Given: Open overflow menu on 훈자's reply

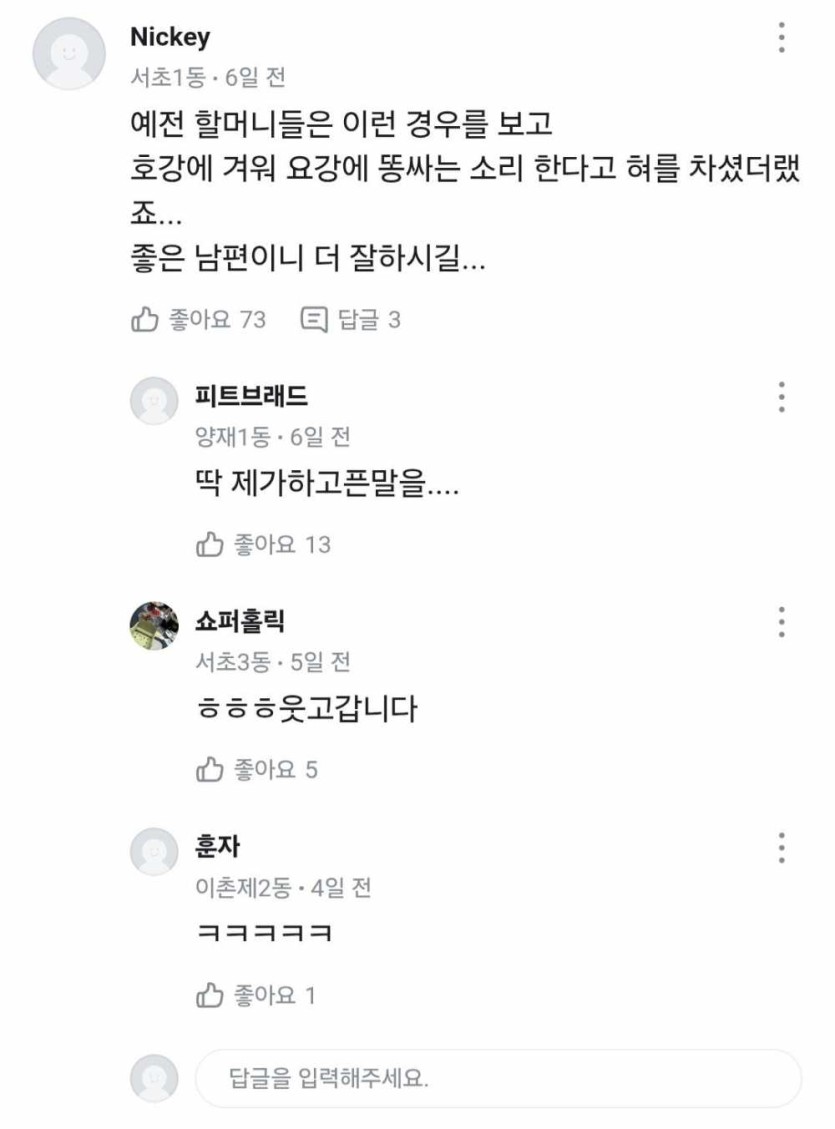Looking at the screenshot, I should pos(781,847).
